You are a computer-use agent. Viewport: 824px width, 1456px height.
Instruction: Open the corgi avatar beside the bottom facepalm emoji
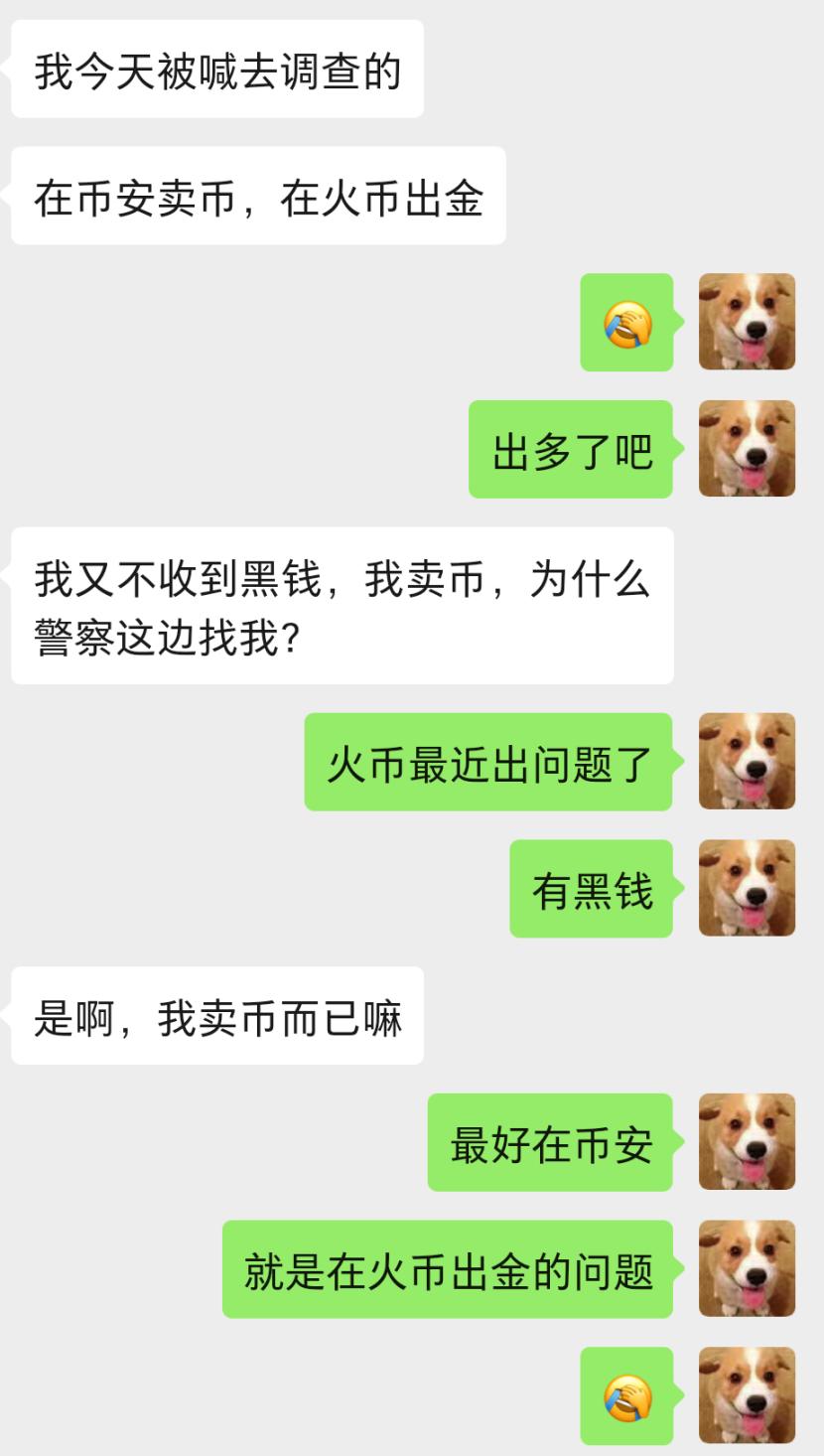pyautogui.click(x=747, y=1395)
